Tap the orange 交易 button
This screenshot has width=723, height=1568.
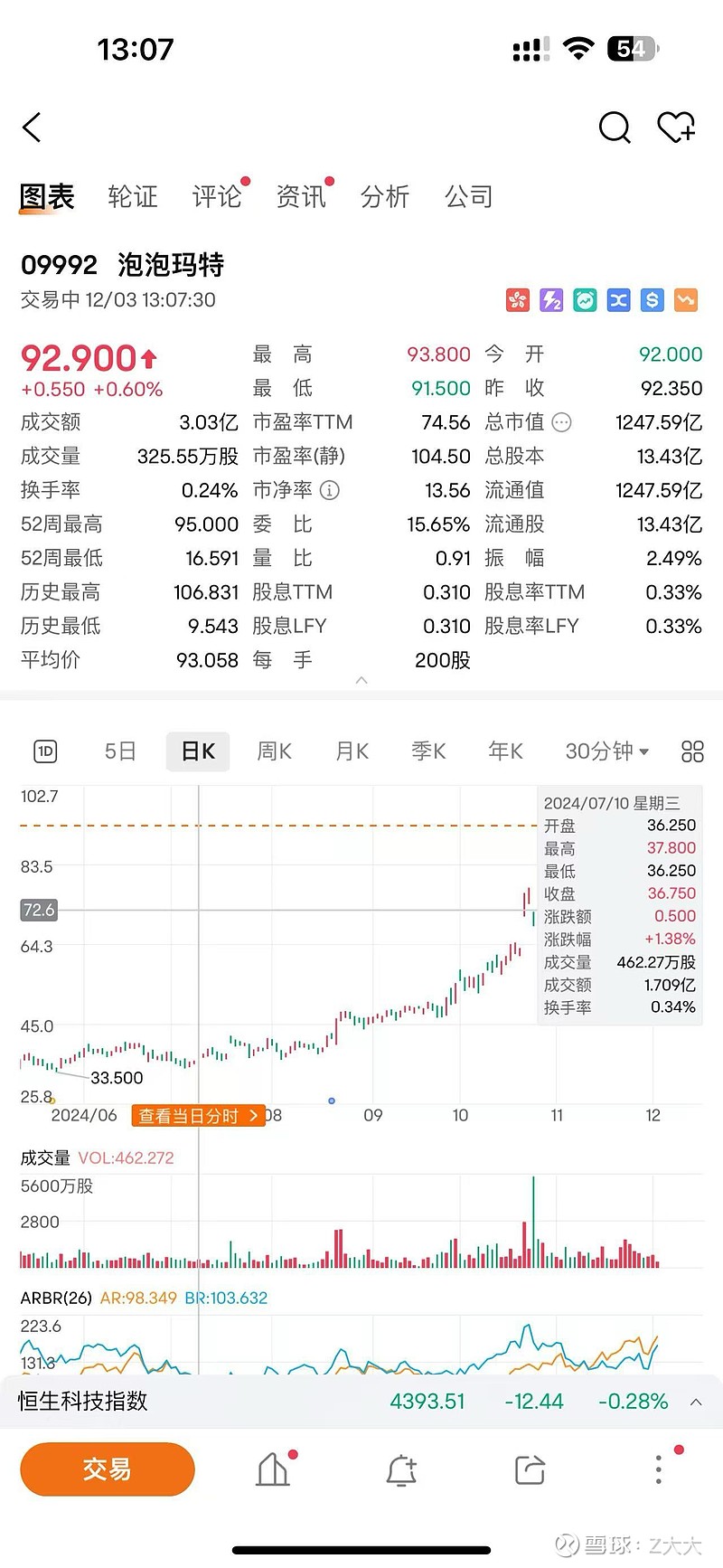[x=108, y=1469]
